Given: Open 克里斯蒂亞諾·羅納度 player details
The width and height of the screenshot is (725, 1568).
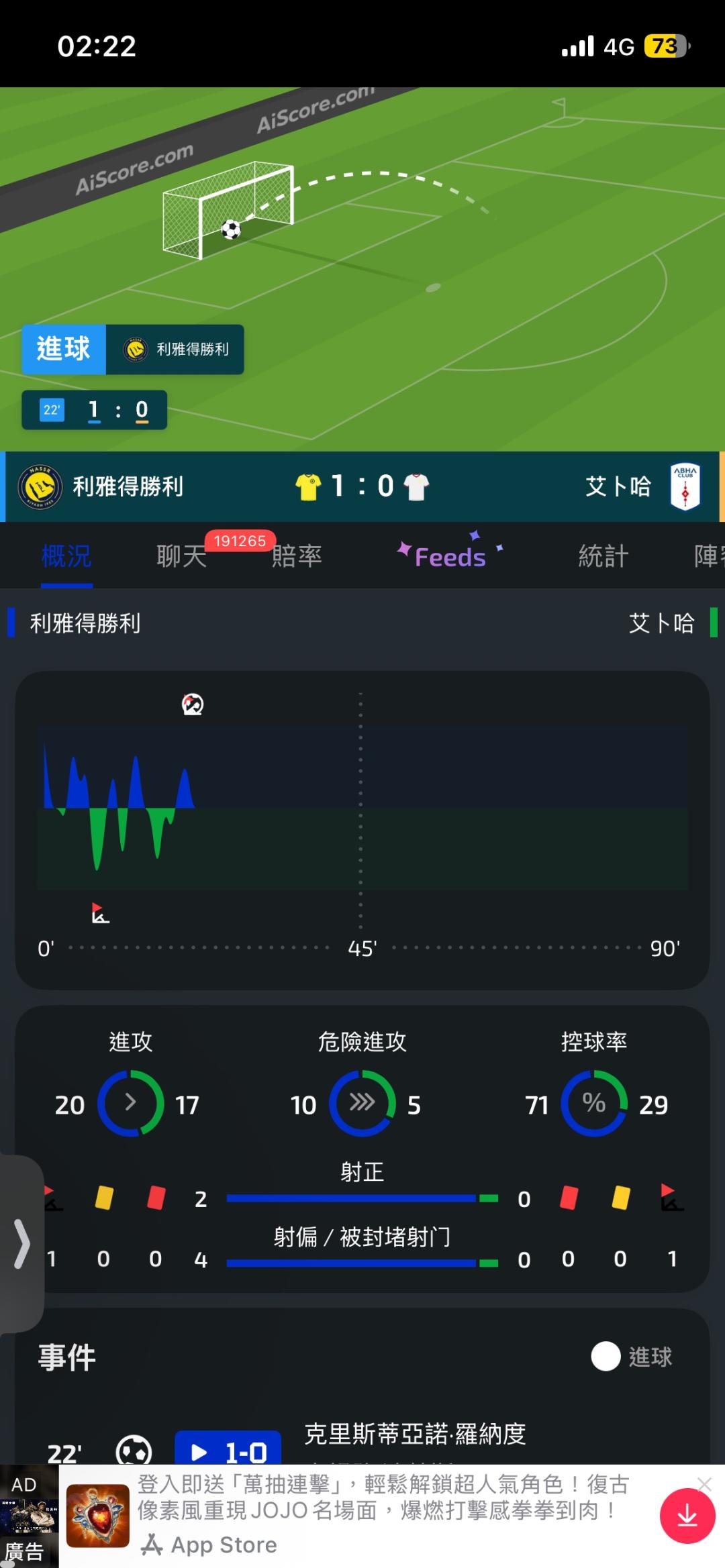Looking at the screenshot, I should (x=415, y=1434).
